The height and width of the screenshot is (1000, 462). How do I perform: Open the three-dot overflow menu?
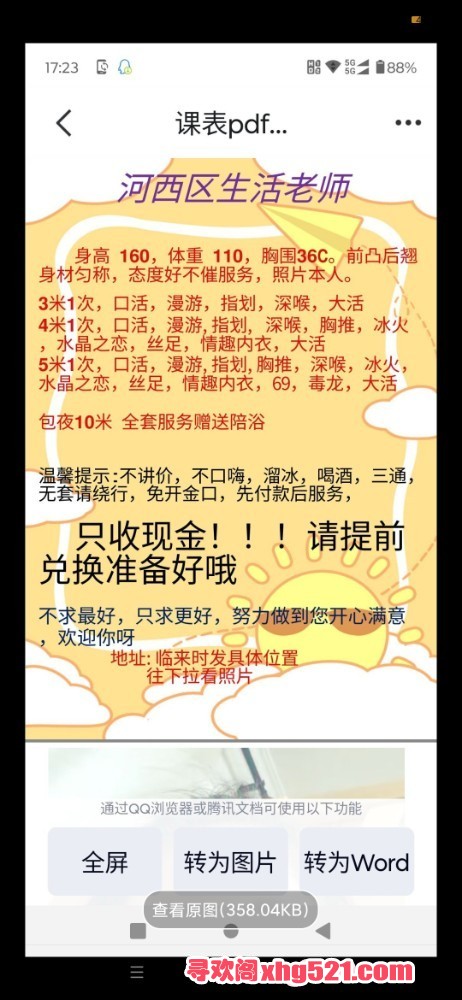click(408, 123)
